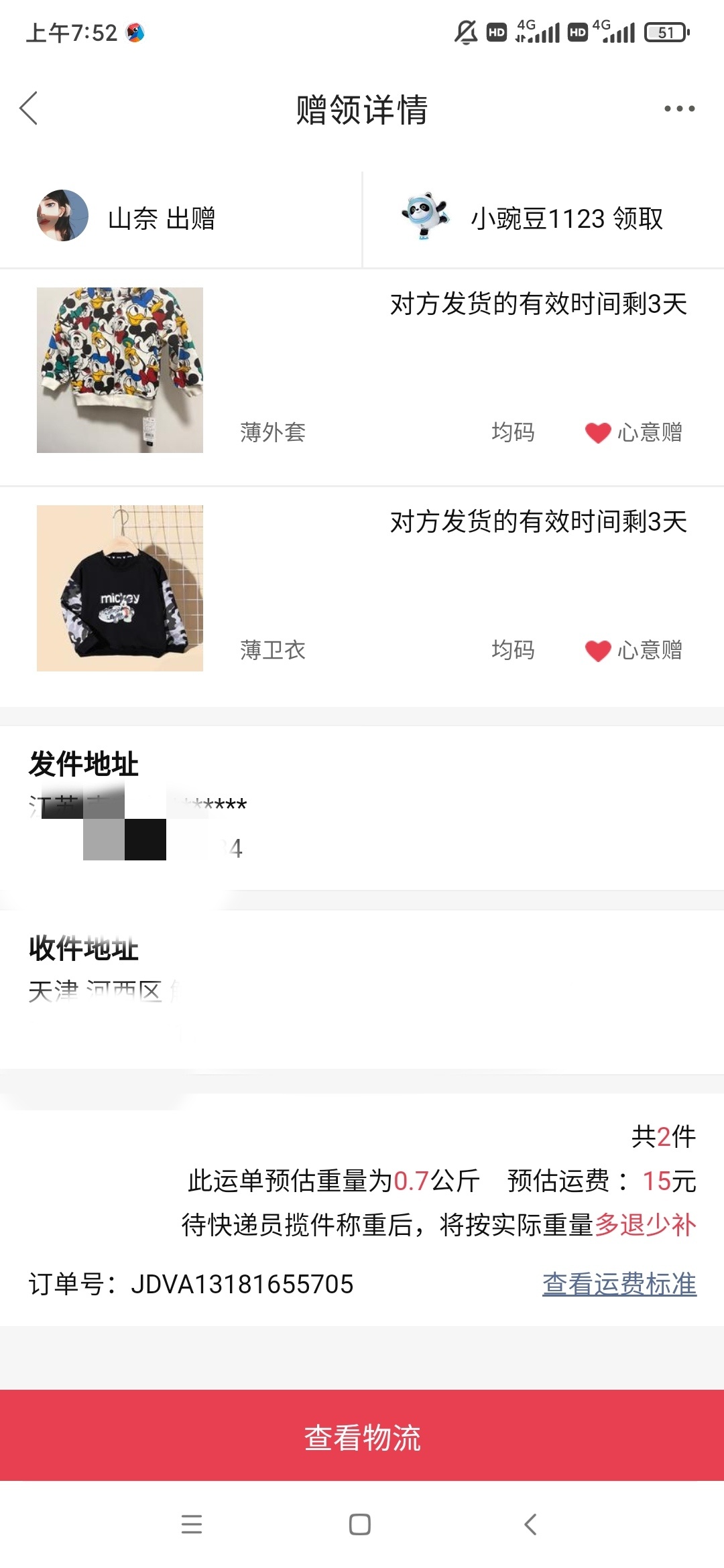Open 小豌豆1123's profile avatar
The width and height of the screenshot is (724, 1568).
pyautogui.click(x=425, y=216)
